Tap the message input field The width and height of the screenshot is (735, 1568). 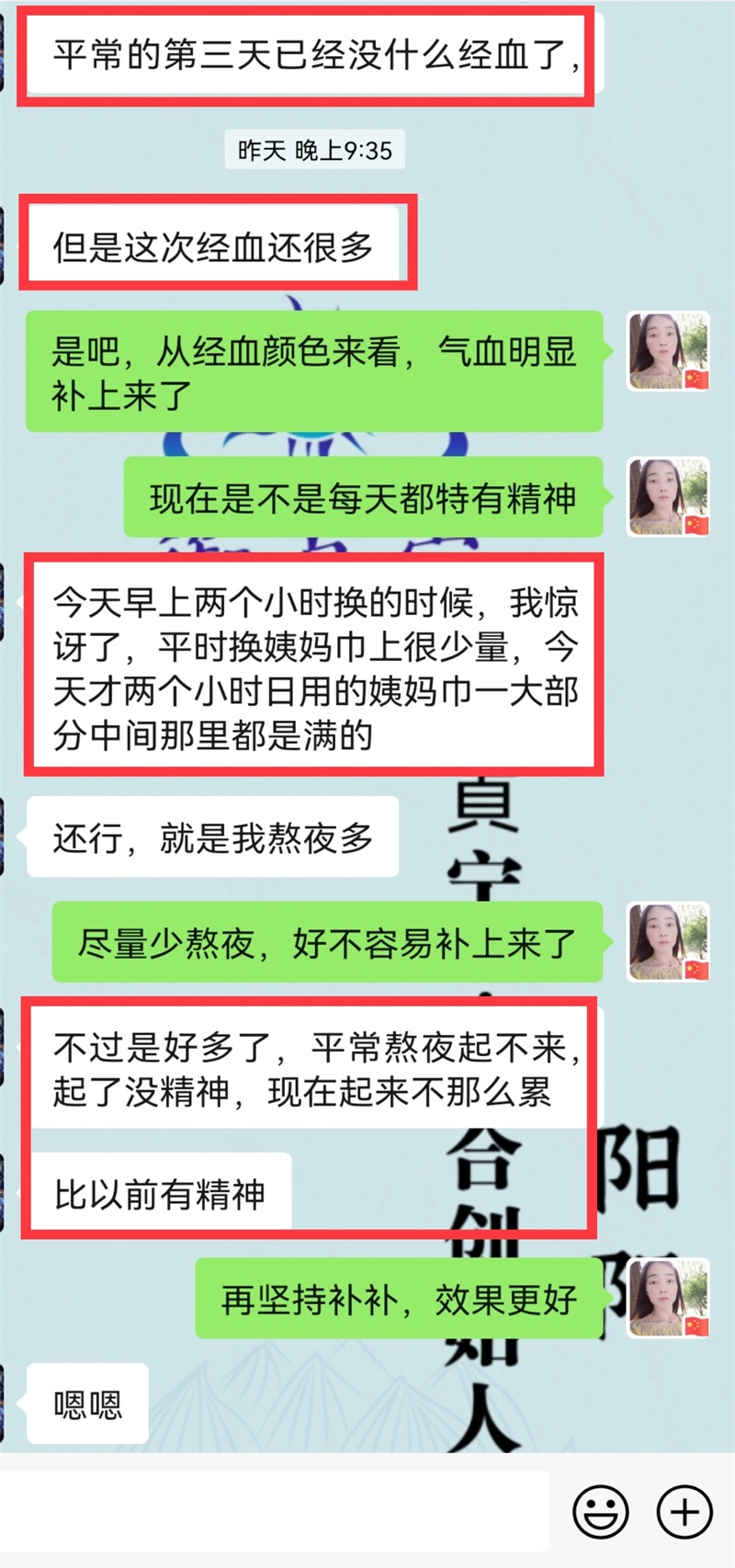(276, 1511)
